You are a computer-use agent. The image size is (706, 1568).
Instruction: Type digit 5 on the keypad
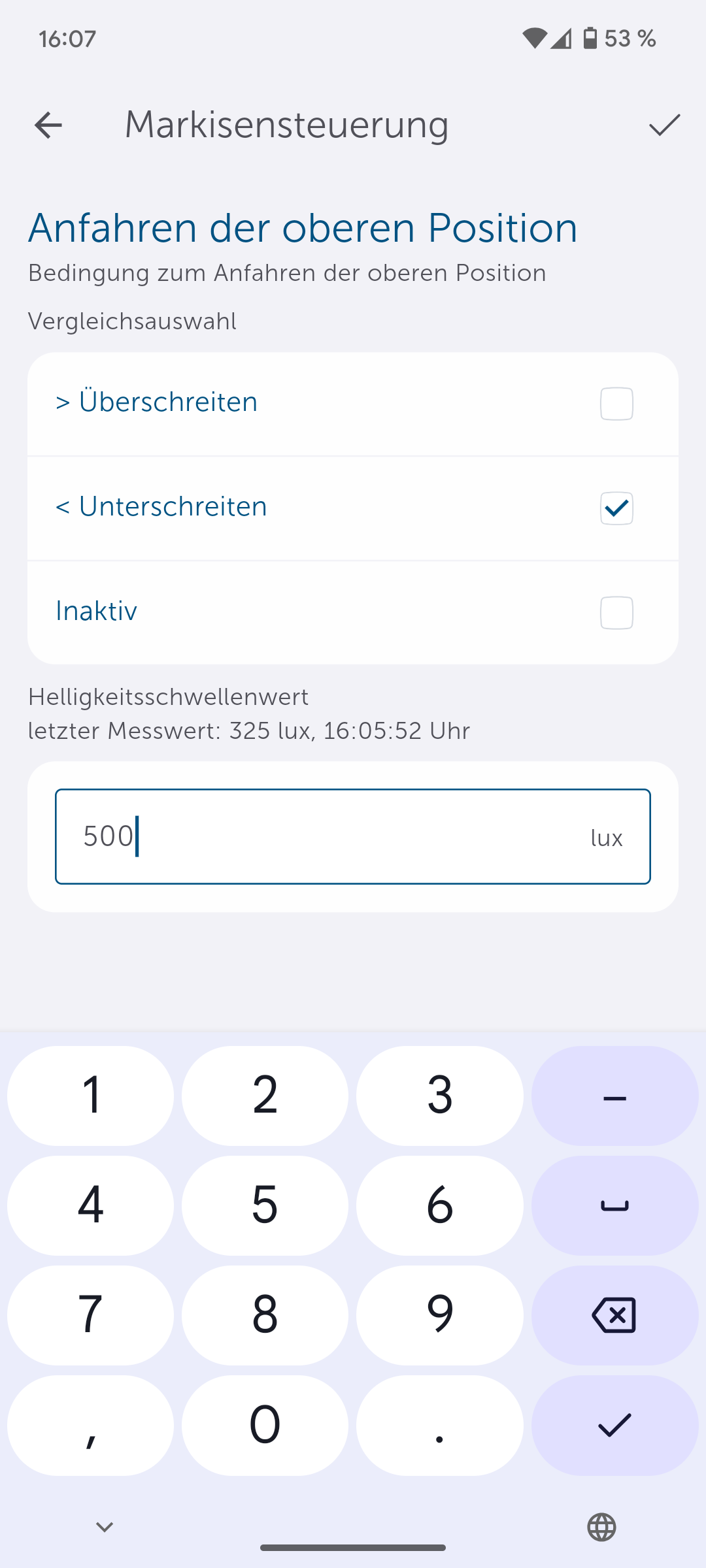tap(265, 1205)
